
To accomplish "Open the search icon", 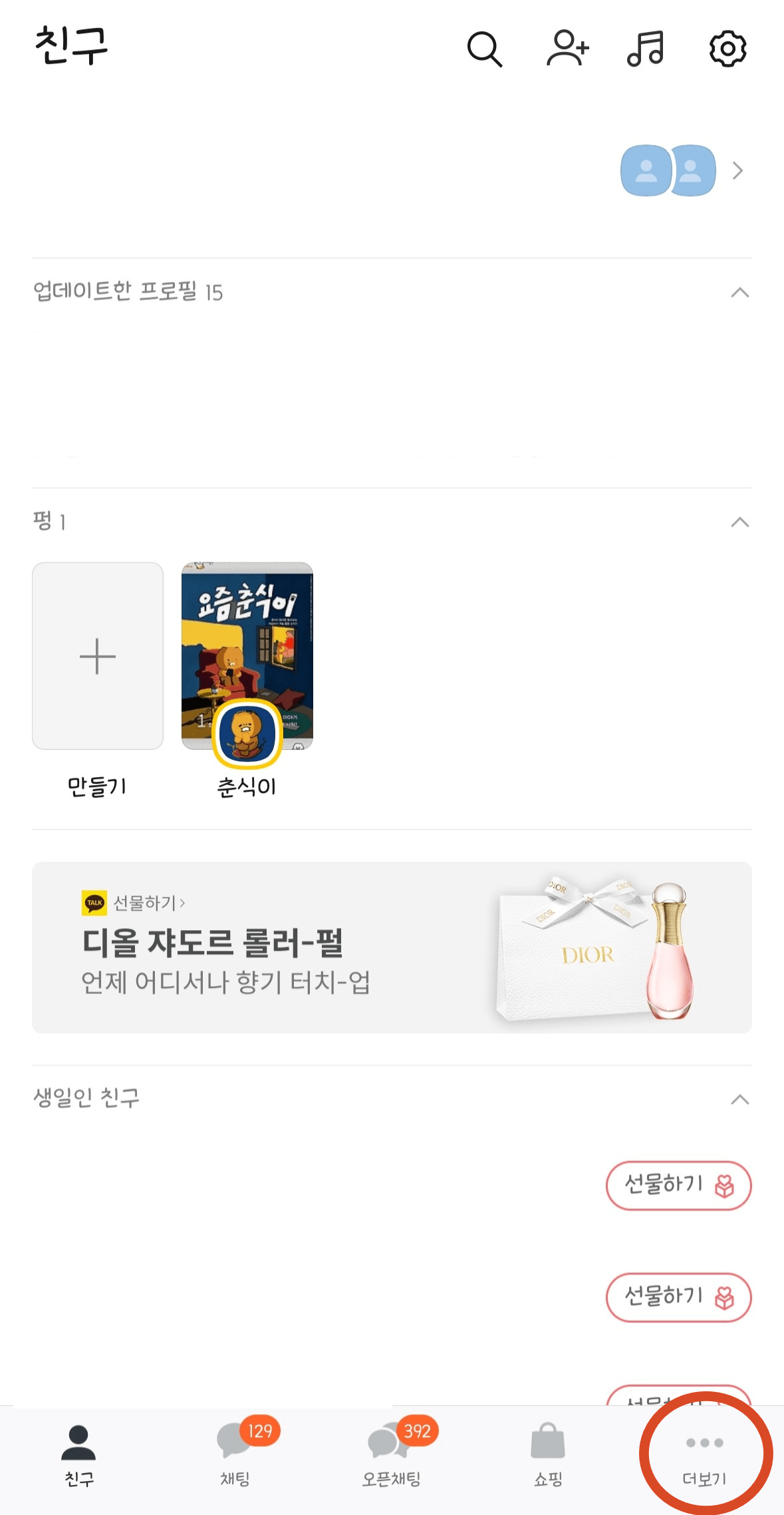I will [485, 50].
